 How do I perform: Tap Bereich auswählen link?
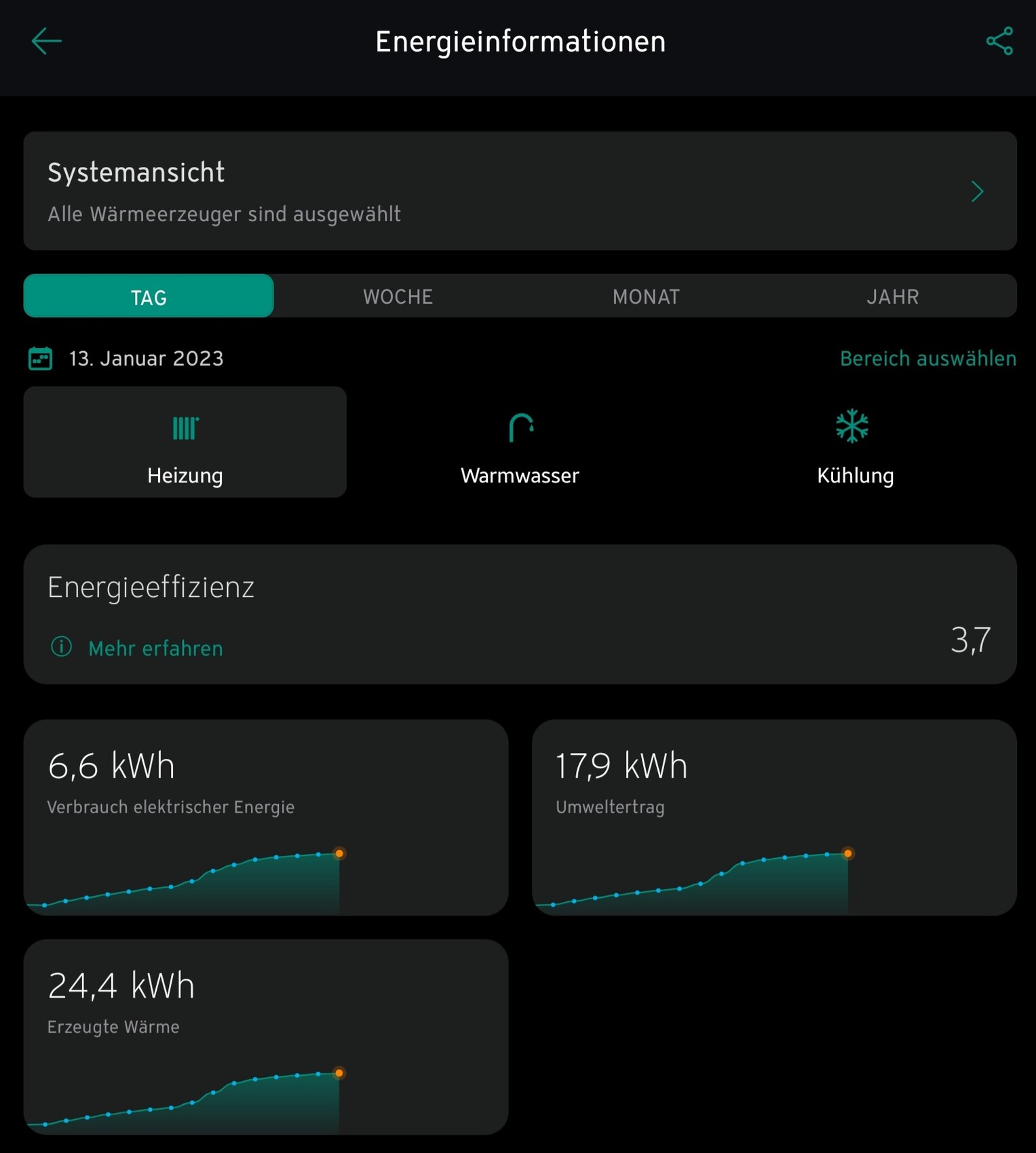[x=927, y=358]
